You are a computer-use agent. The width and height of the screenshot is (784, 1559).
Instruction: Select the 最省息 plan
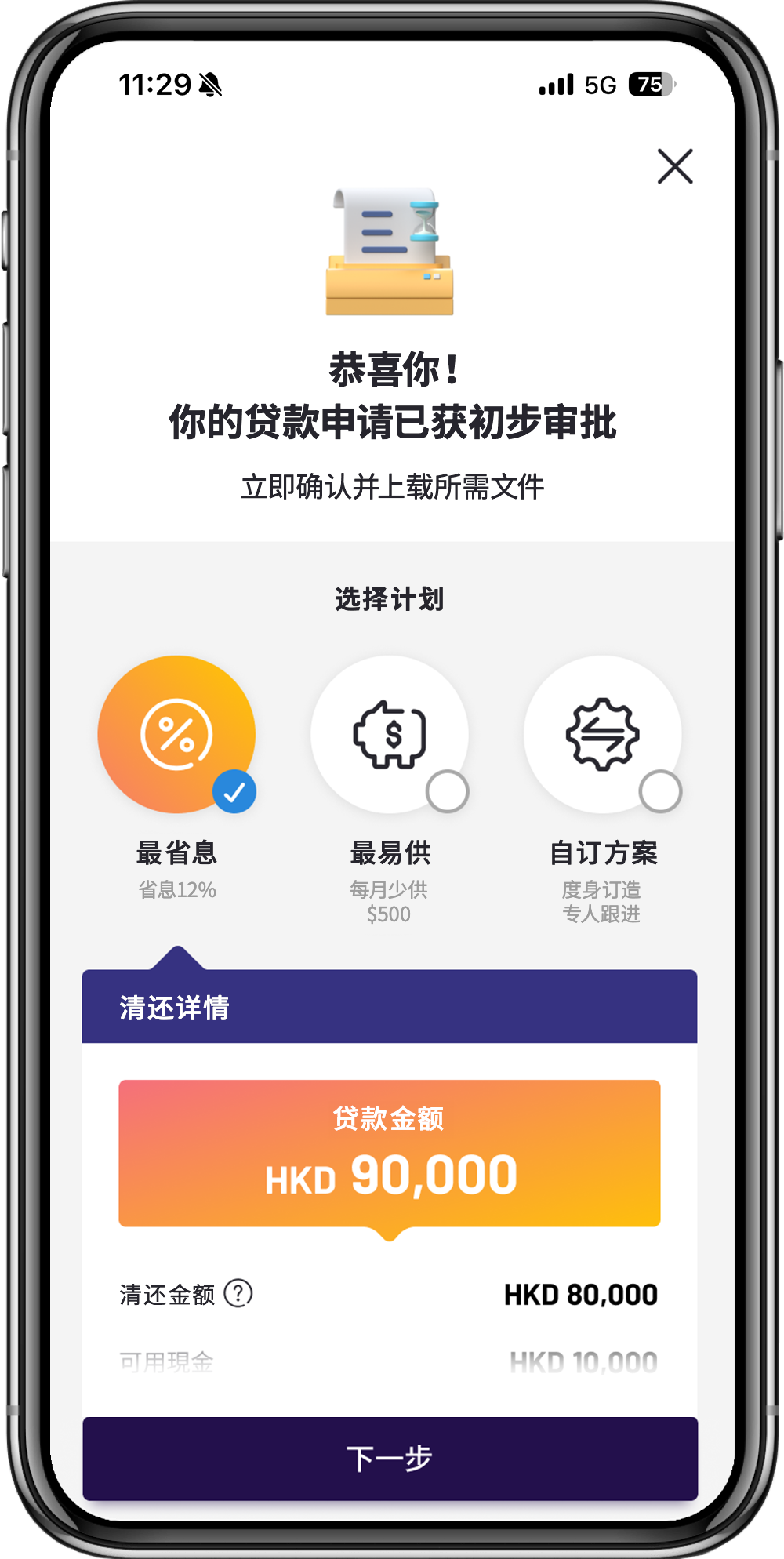177,735
